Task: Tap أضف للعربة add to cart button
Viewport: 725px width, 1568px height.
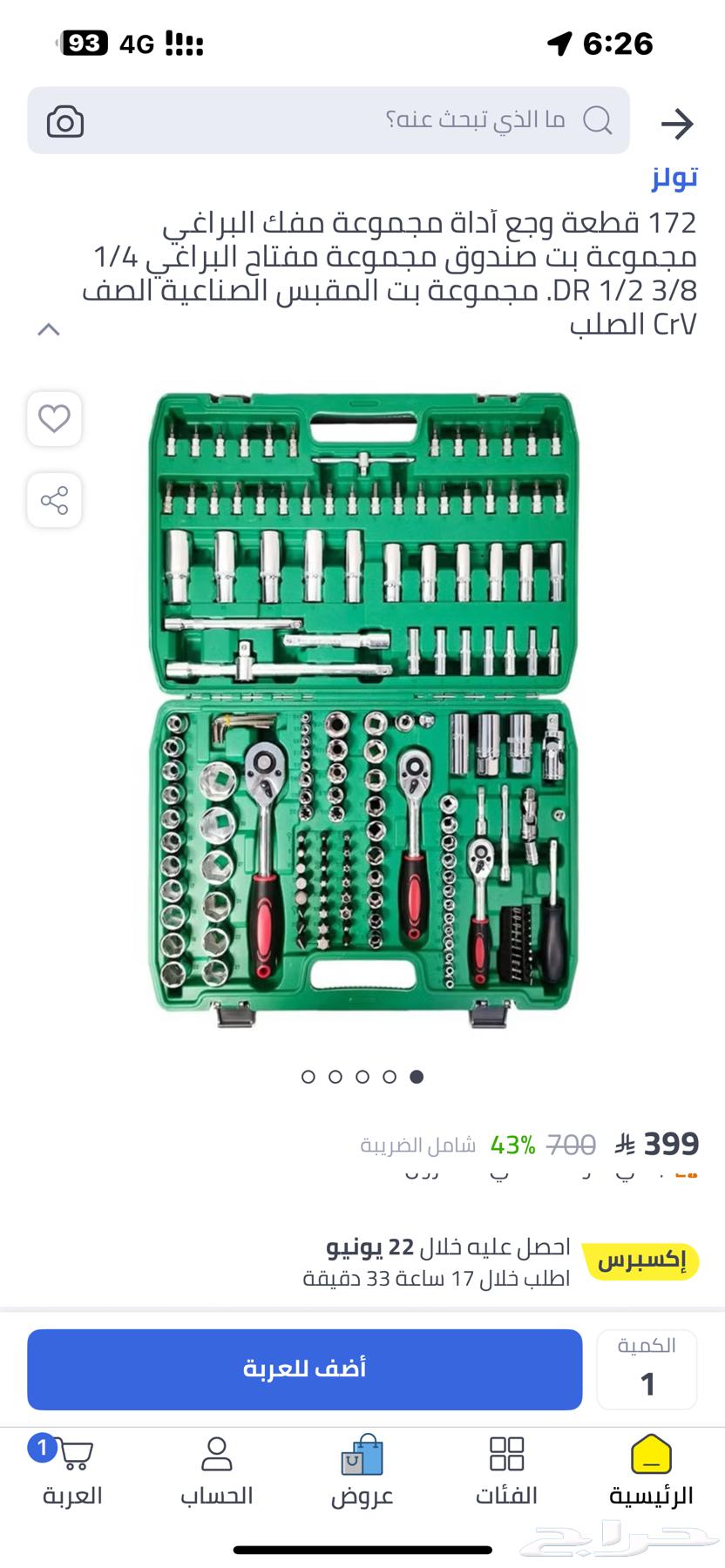Action: point(304,1369)
